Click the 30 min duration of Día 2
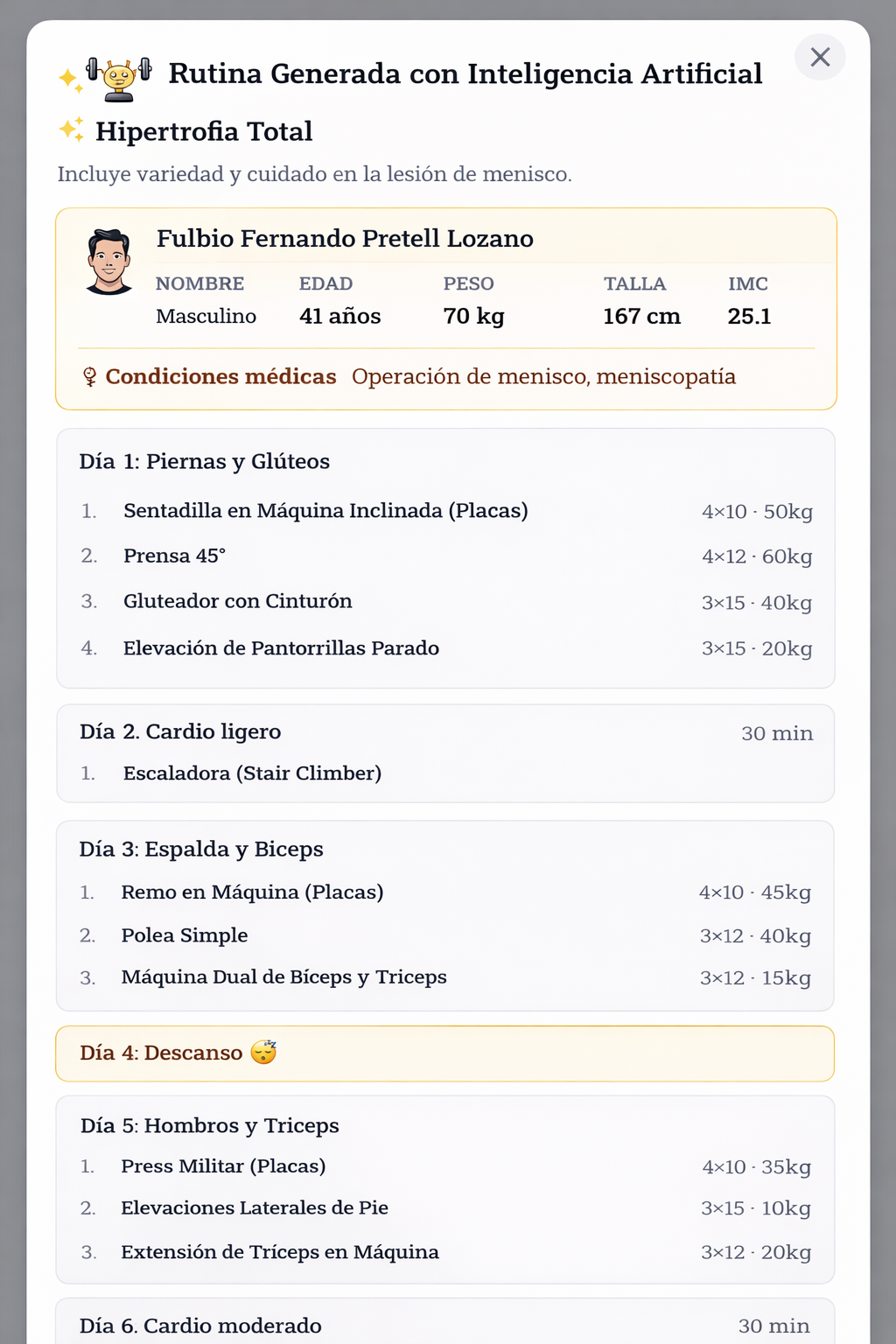 coord(776,733)
